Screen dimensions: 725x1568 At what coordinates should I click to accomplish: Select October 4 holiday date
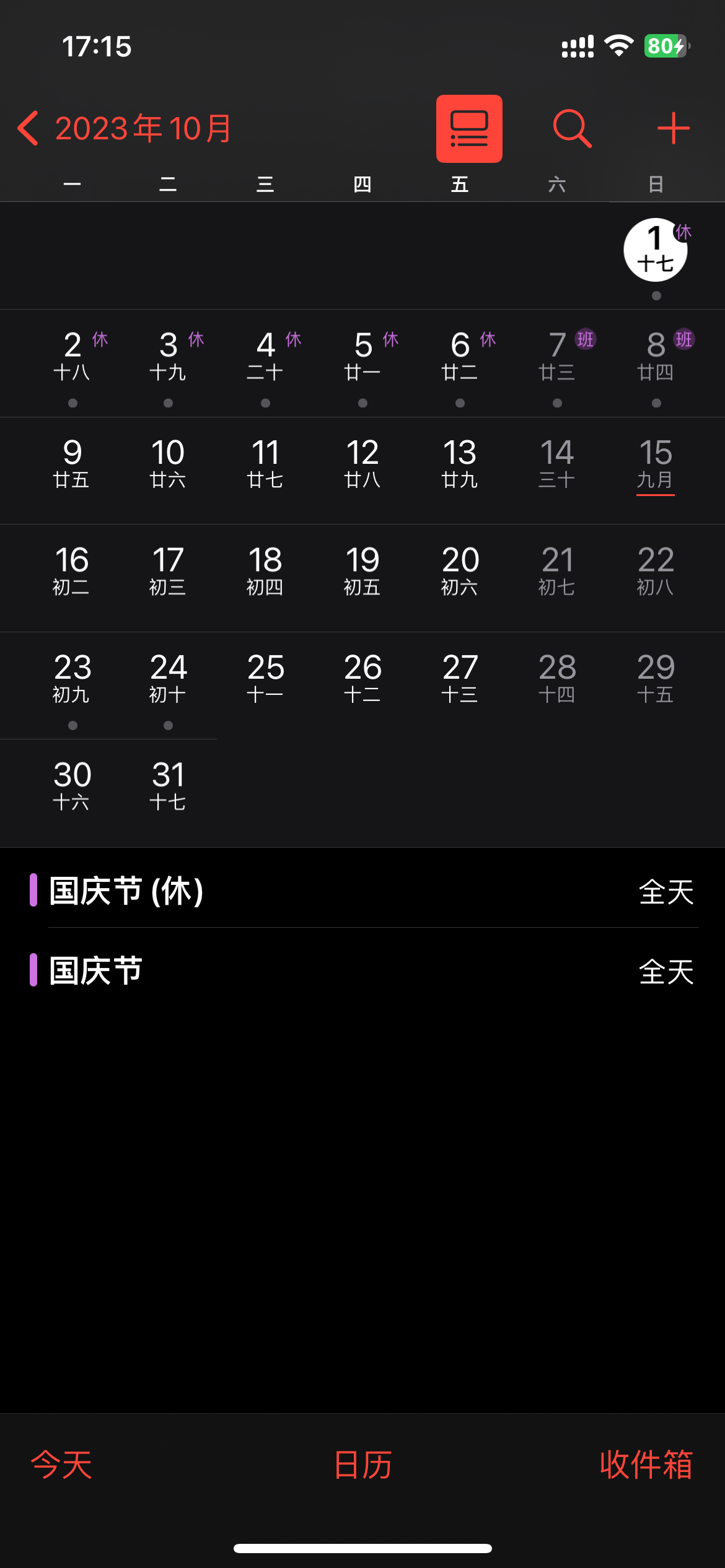point(265,357)
